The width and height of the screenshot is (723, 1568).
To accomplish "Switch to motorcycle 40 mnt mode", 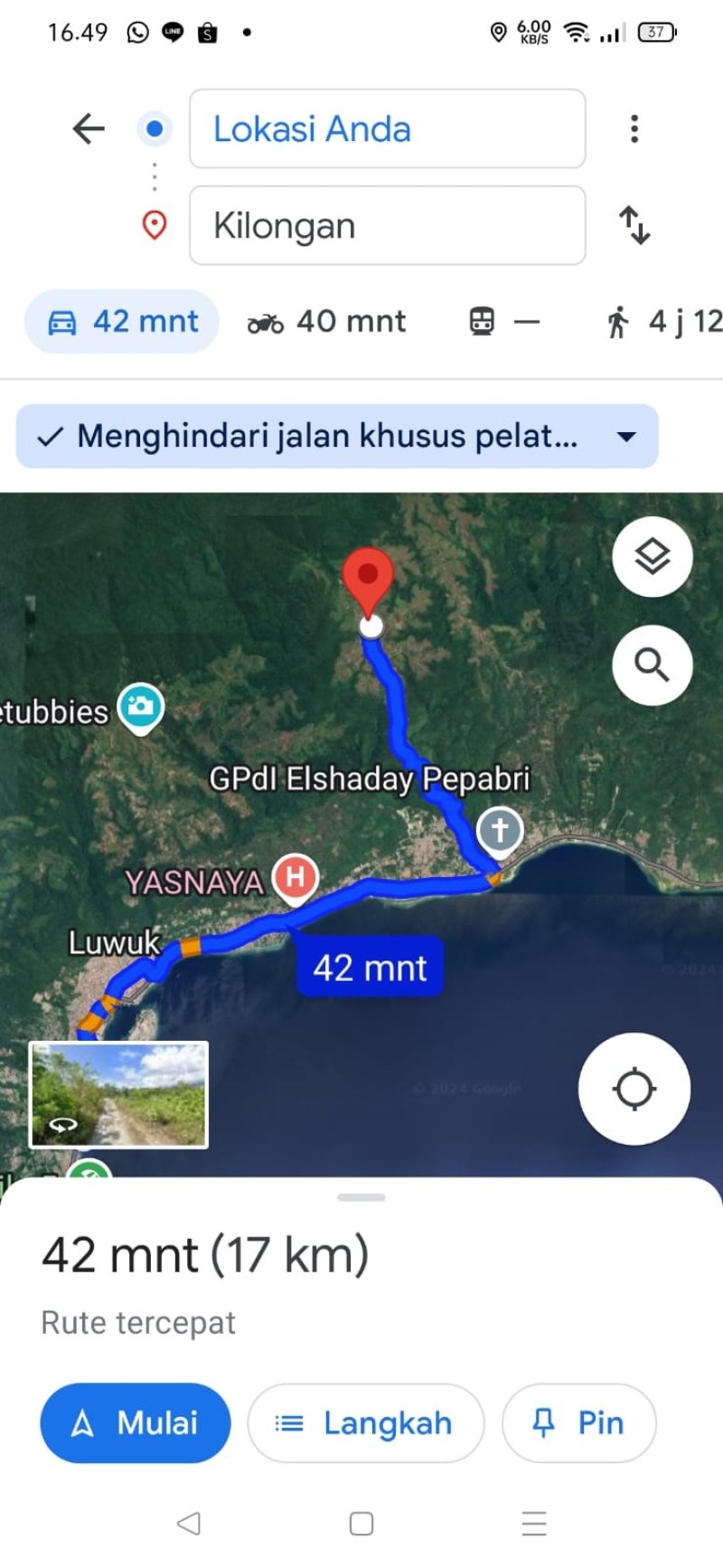I will pyautogui.click(x=327, y=321).
